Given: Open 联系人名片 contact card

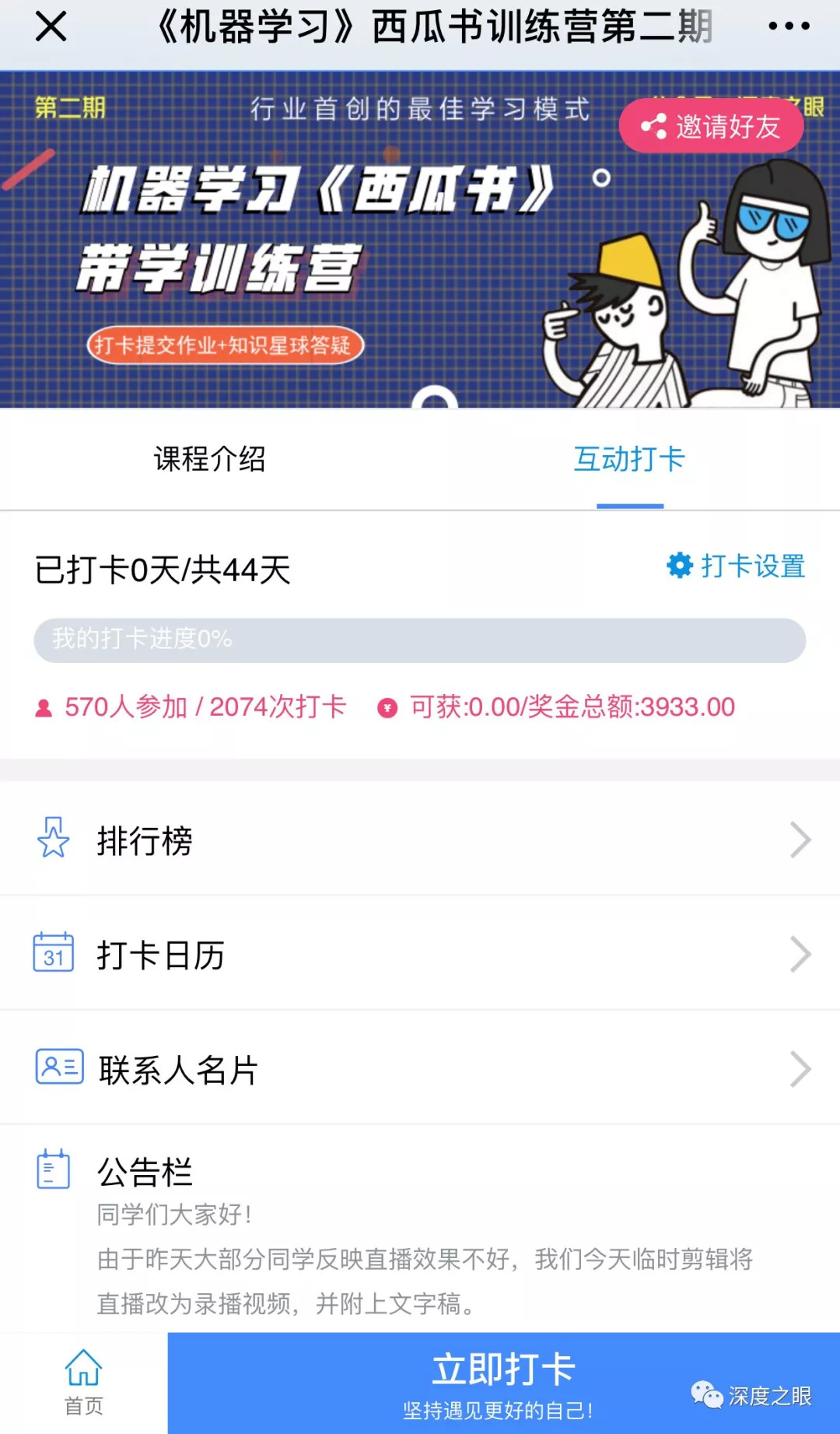Looking at the screenshot, I should (420, 1068).
